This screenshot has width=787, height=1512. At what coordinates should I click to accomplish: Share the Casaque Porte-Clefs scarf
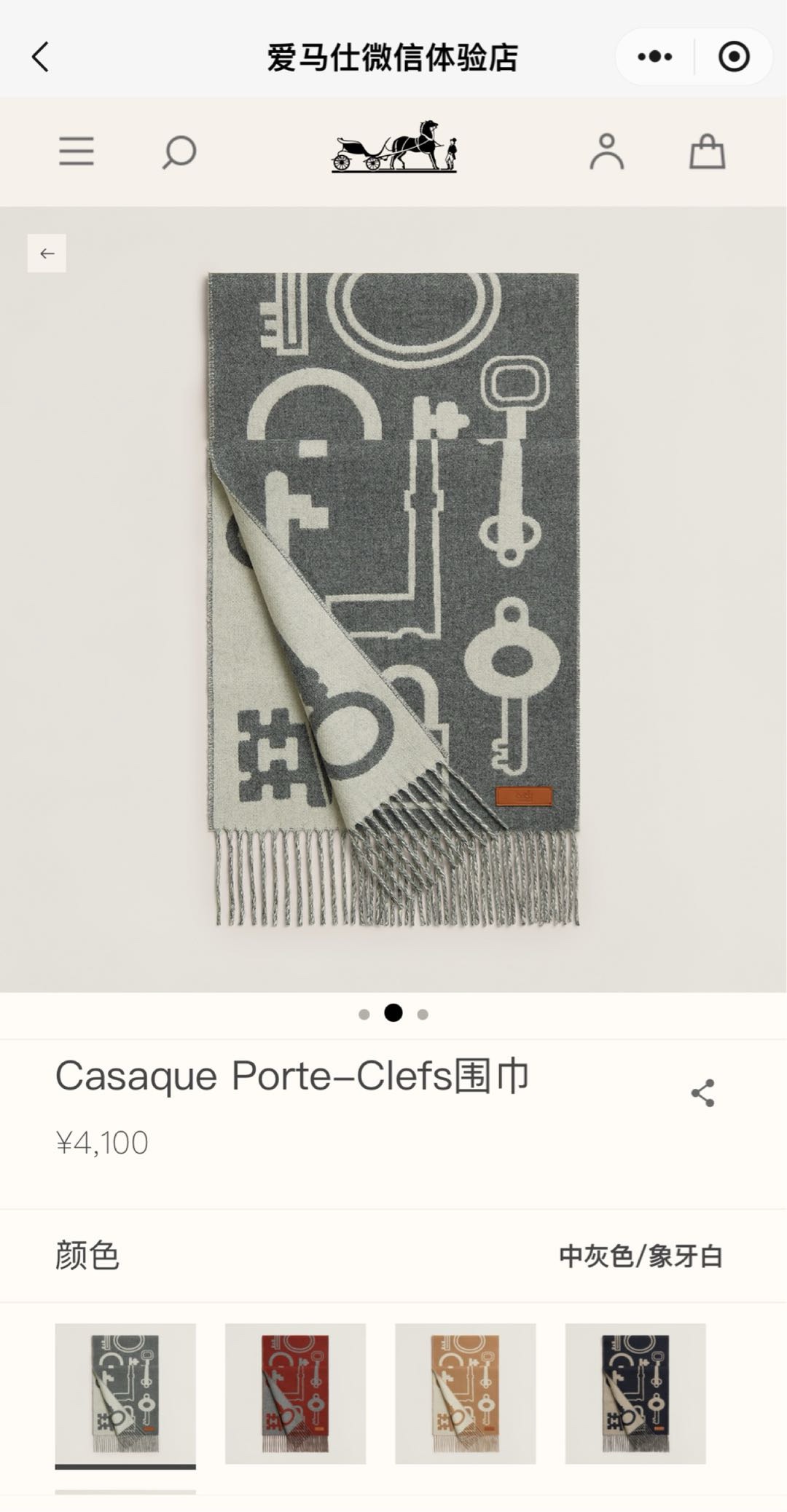(703, 1093)
